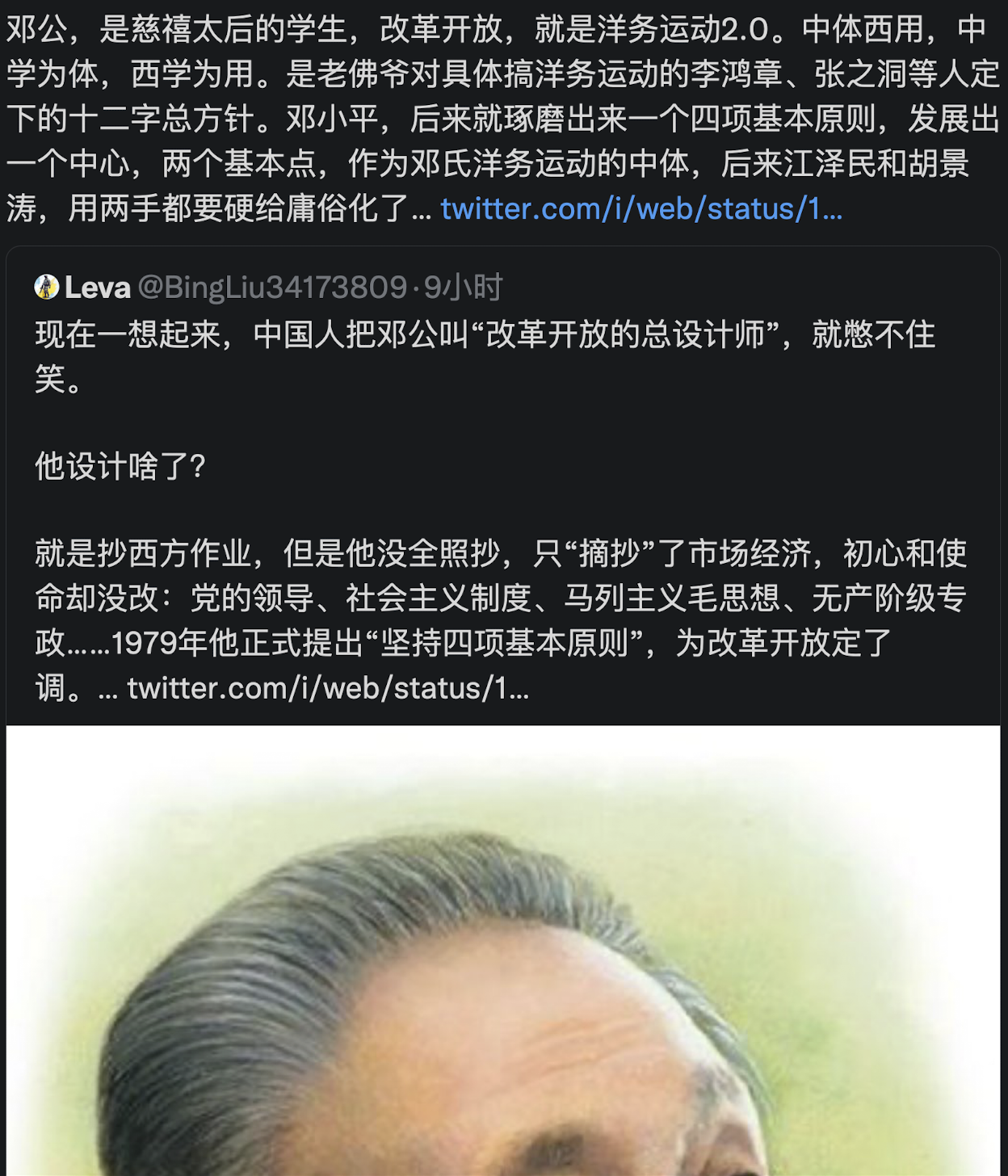Image resolution: width=1008 pixels, height=1176 pixels.
Task: Open the blue twitter.com status link
Action: click(x=641, y=209)
